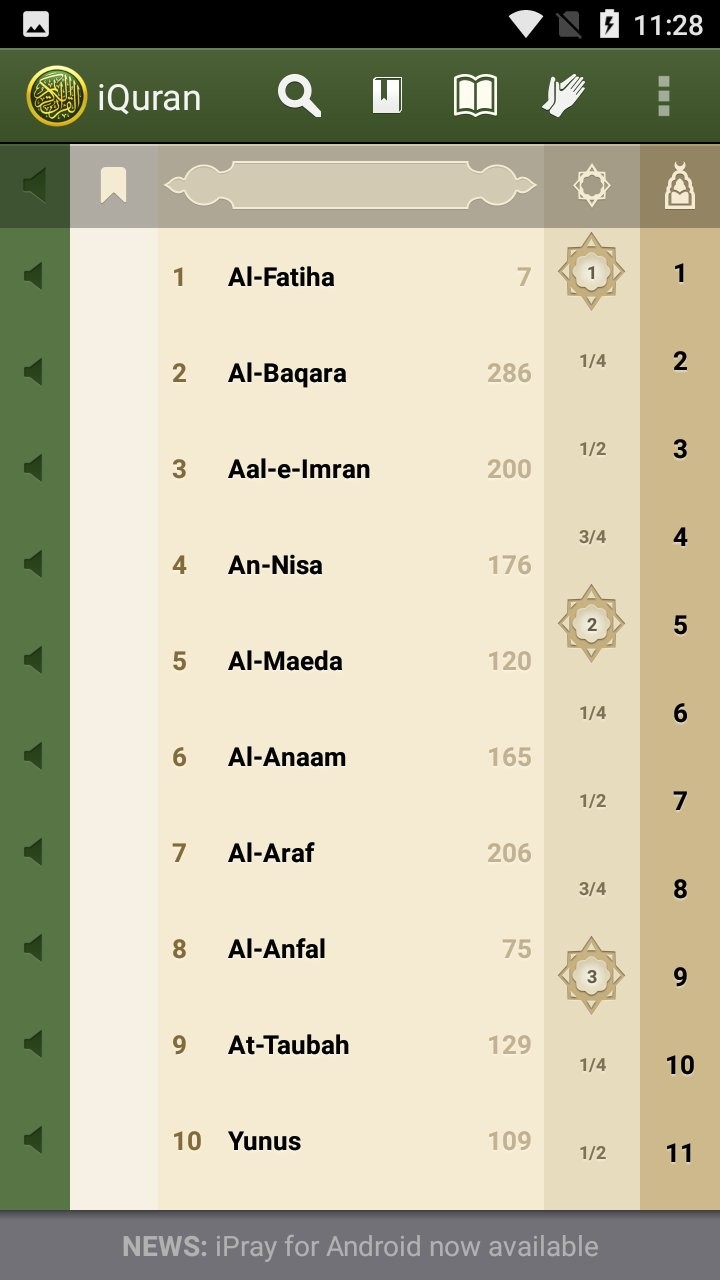
Task: Play audio for Al-Anfal
Action: (34, 948)
